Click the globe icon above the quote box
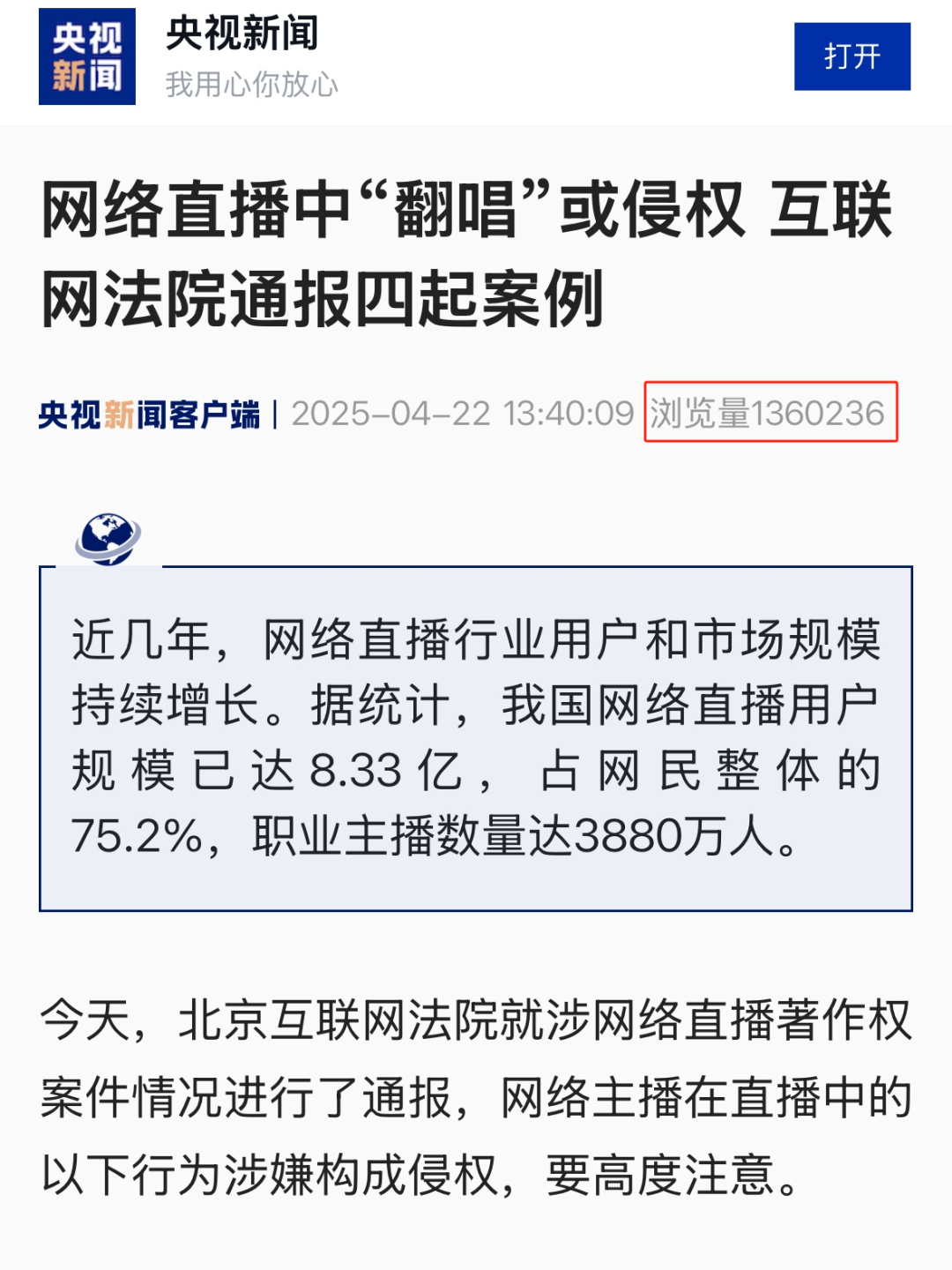The width and height of the screenshot is (952, 1270). (x=106, y=536)
